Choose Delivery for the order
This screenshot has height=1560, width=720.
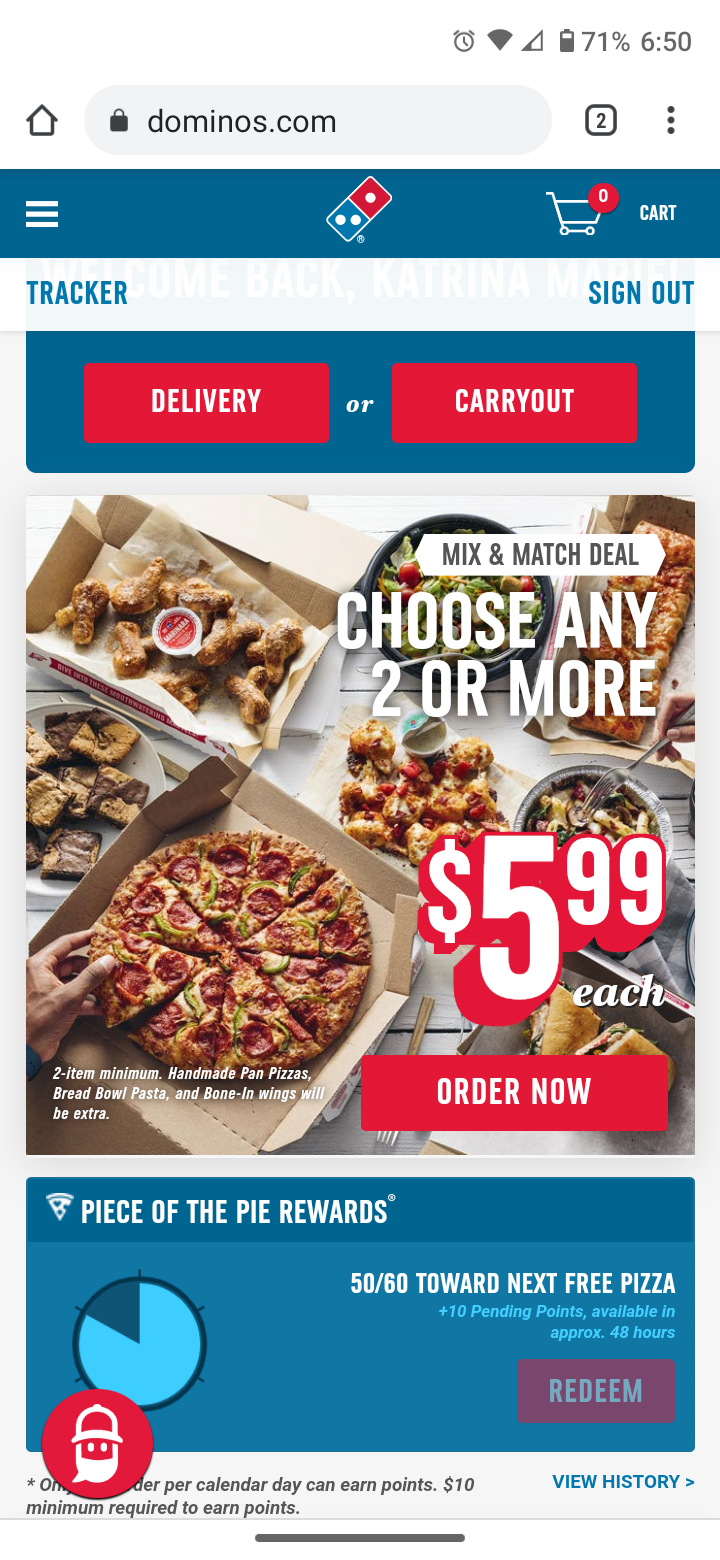point(206,402)
